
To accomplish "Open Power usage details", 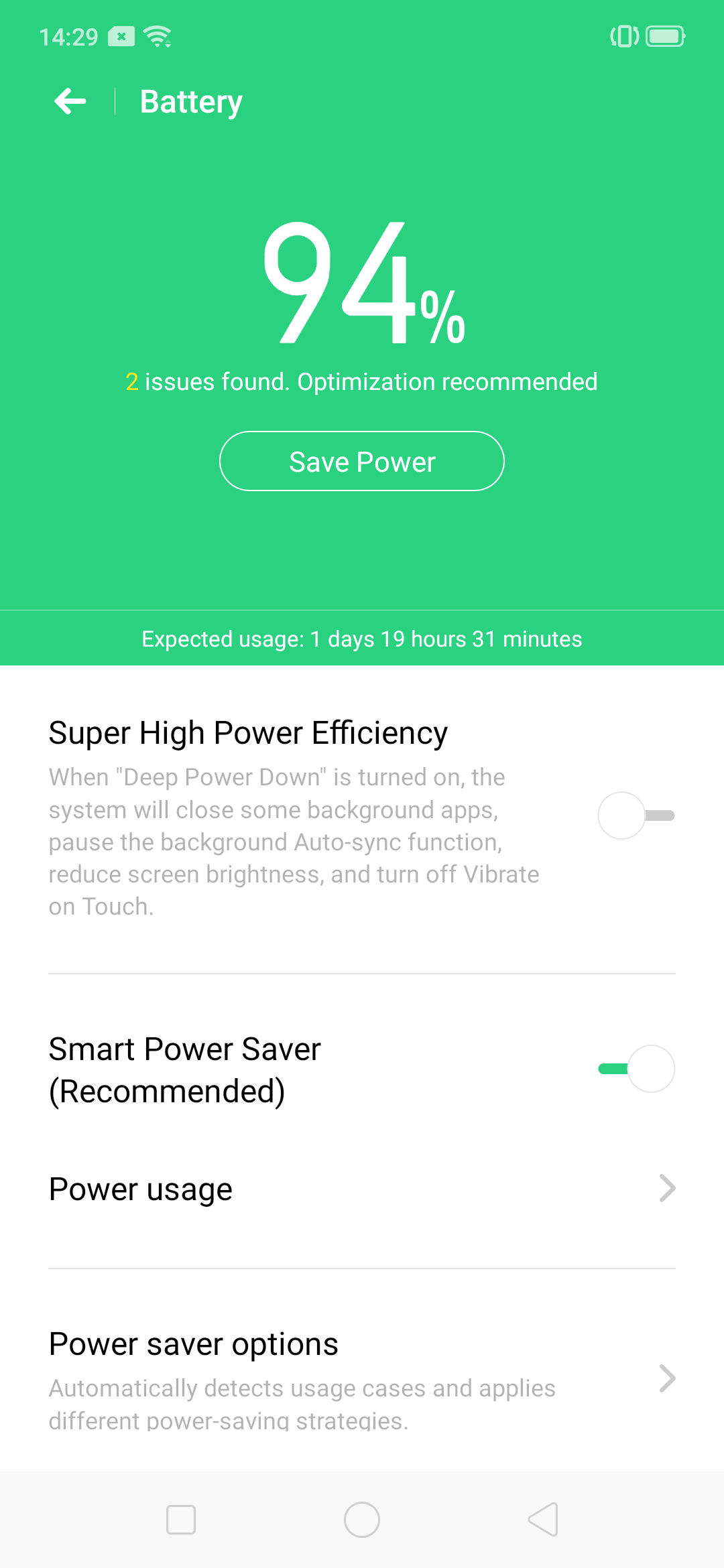I will point(362,1189).
